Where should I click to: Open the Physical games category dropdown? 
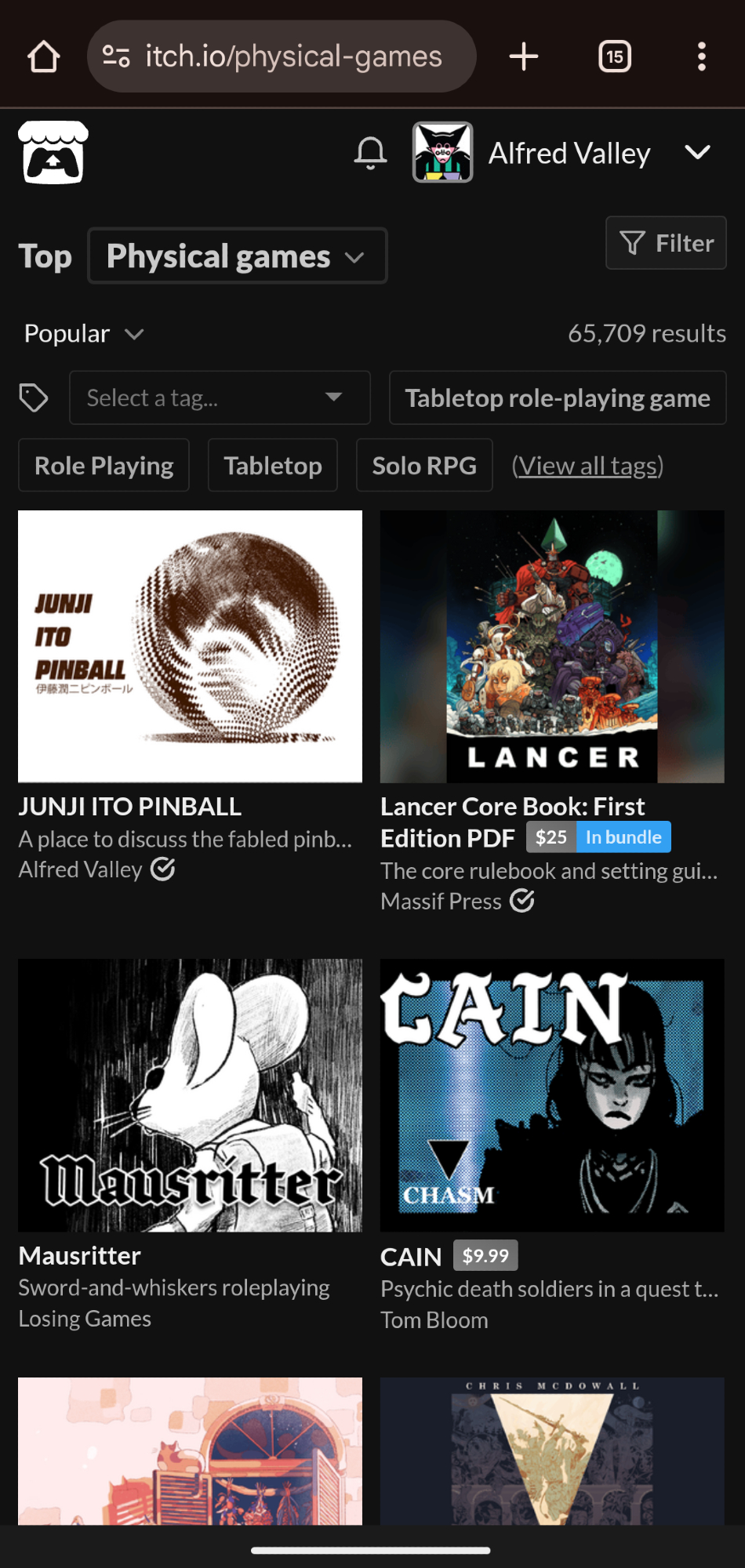pos(237,256)
